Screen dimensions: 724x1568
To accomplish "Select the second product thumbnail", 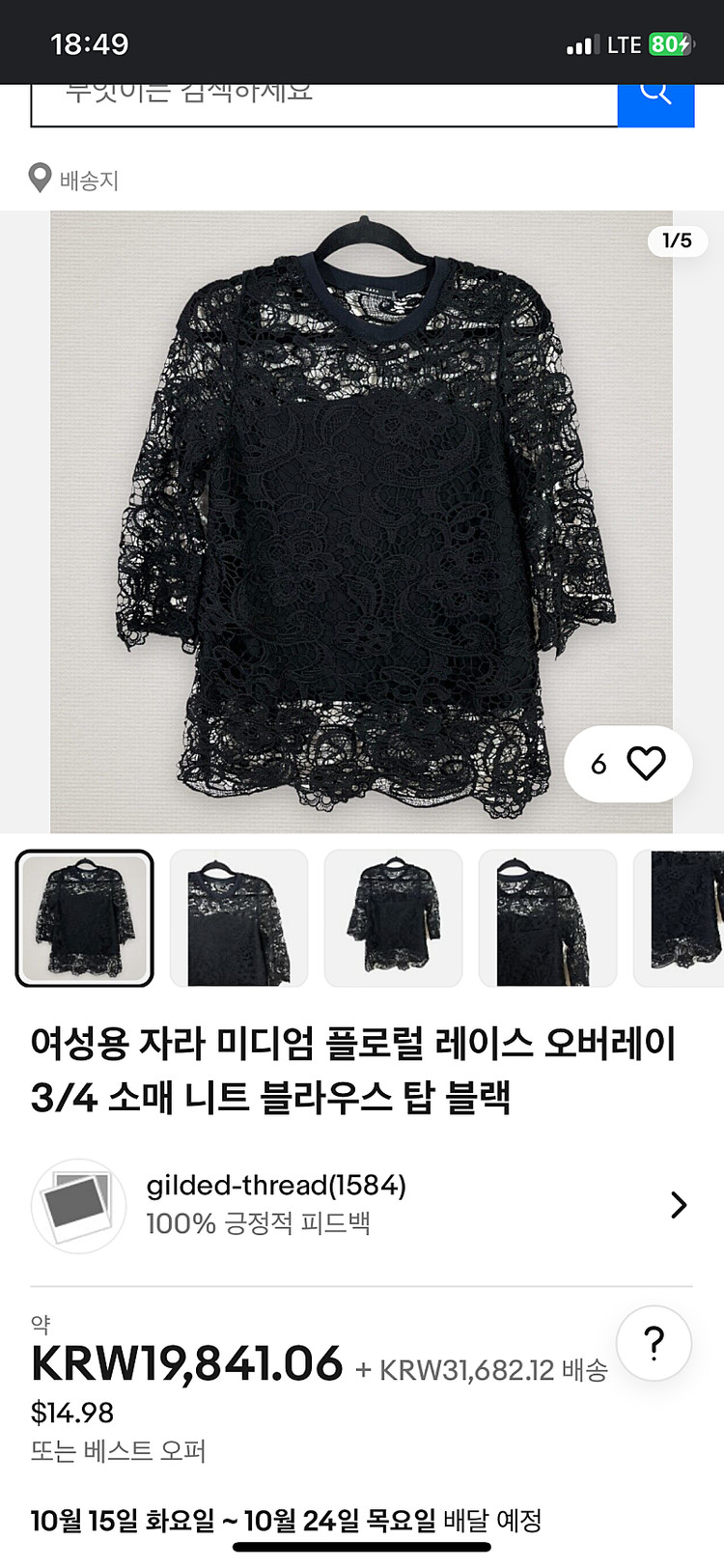I will (x=238, y=918).
